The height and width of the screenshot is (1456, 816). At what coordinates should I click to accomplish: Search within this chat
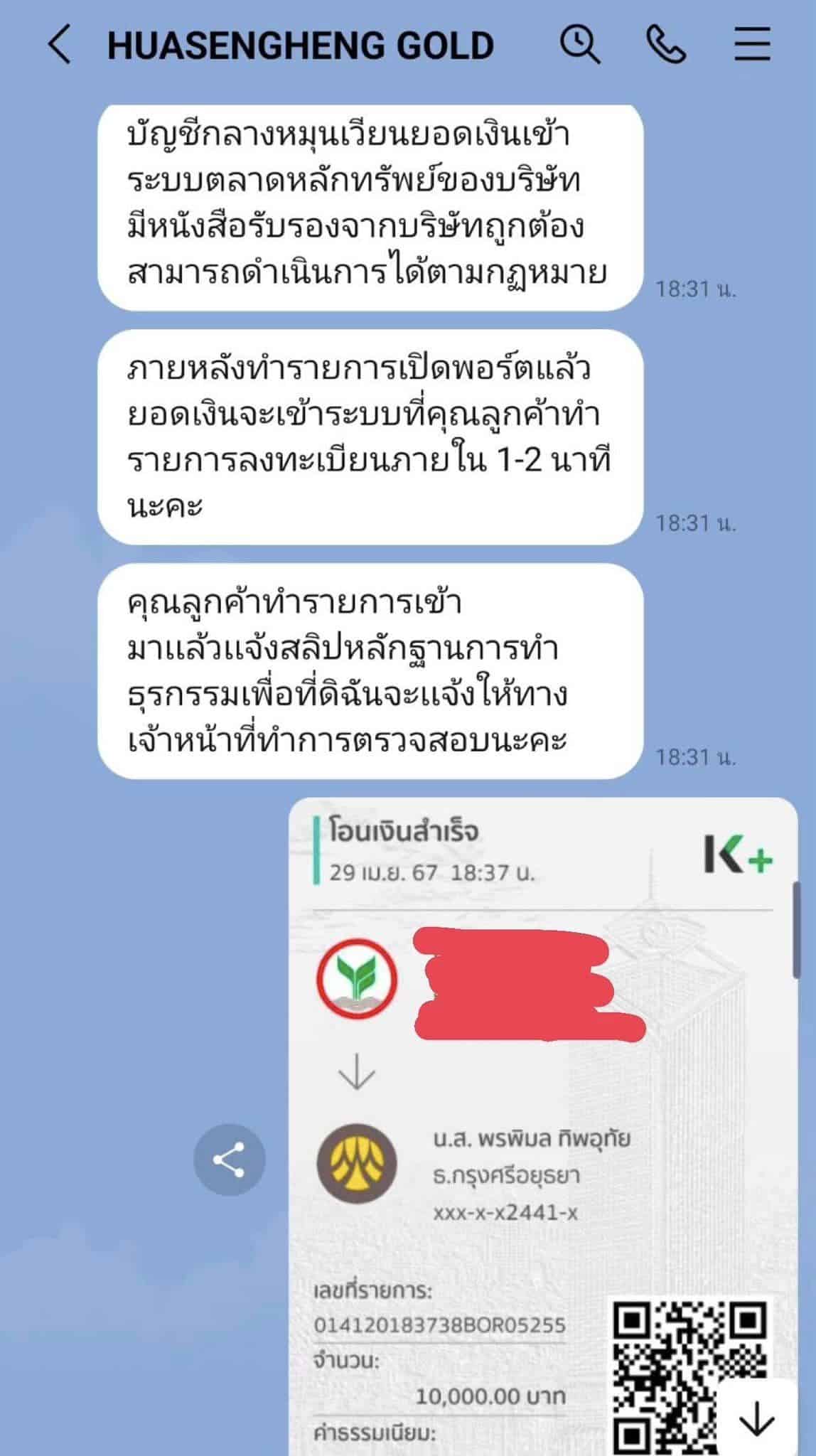click(x=580, y=45)
